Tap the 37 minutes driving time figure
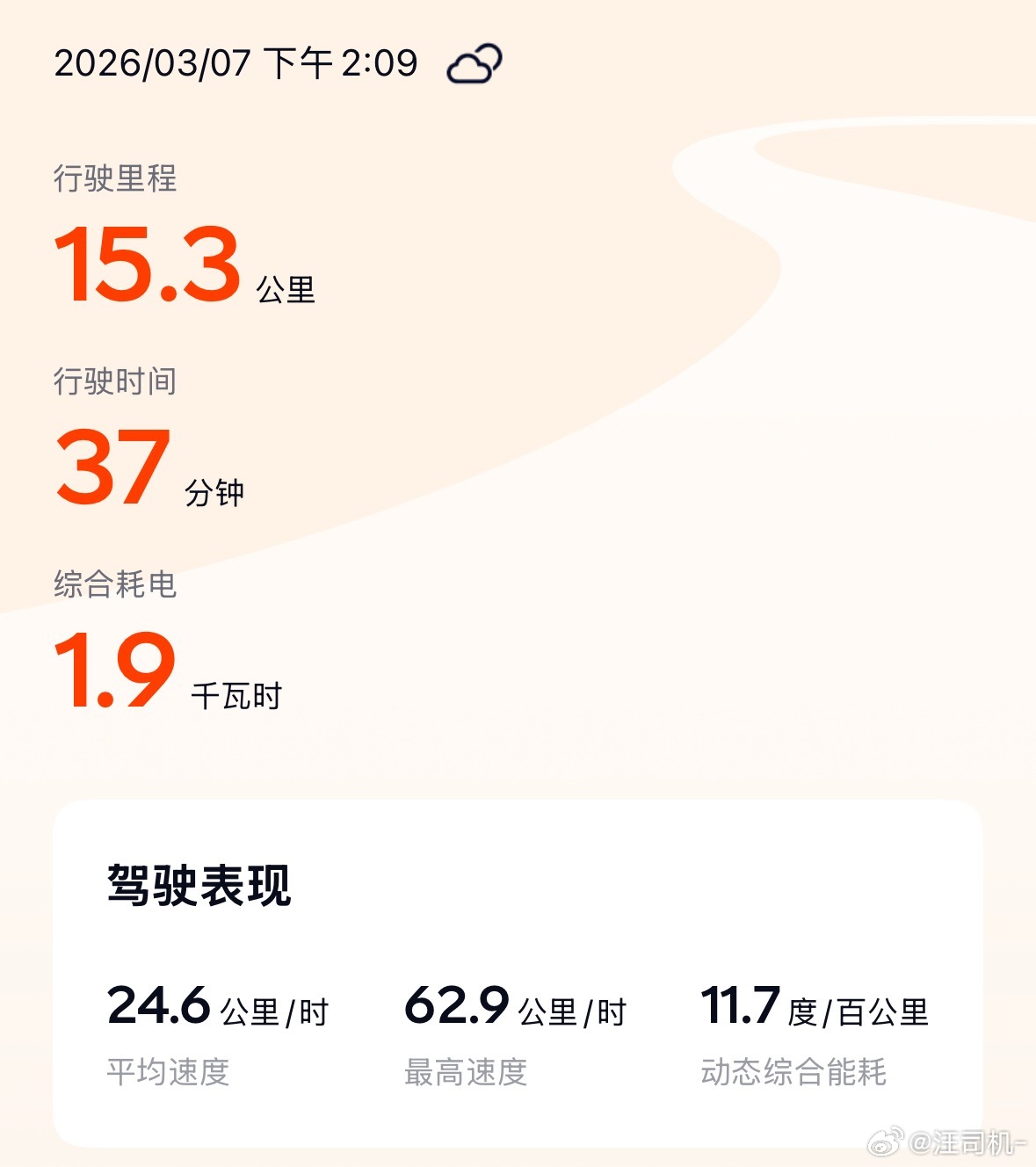The width and height of the screenshot is (1036, 1167). coord(114,470)
